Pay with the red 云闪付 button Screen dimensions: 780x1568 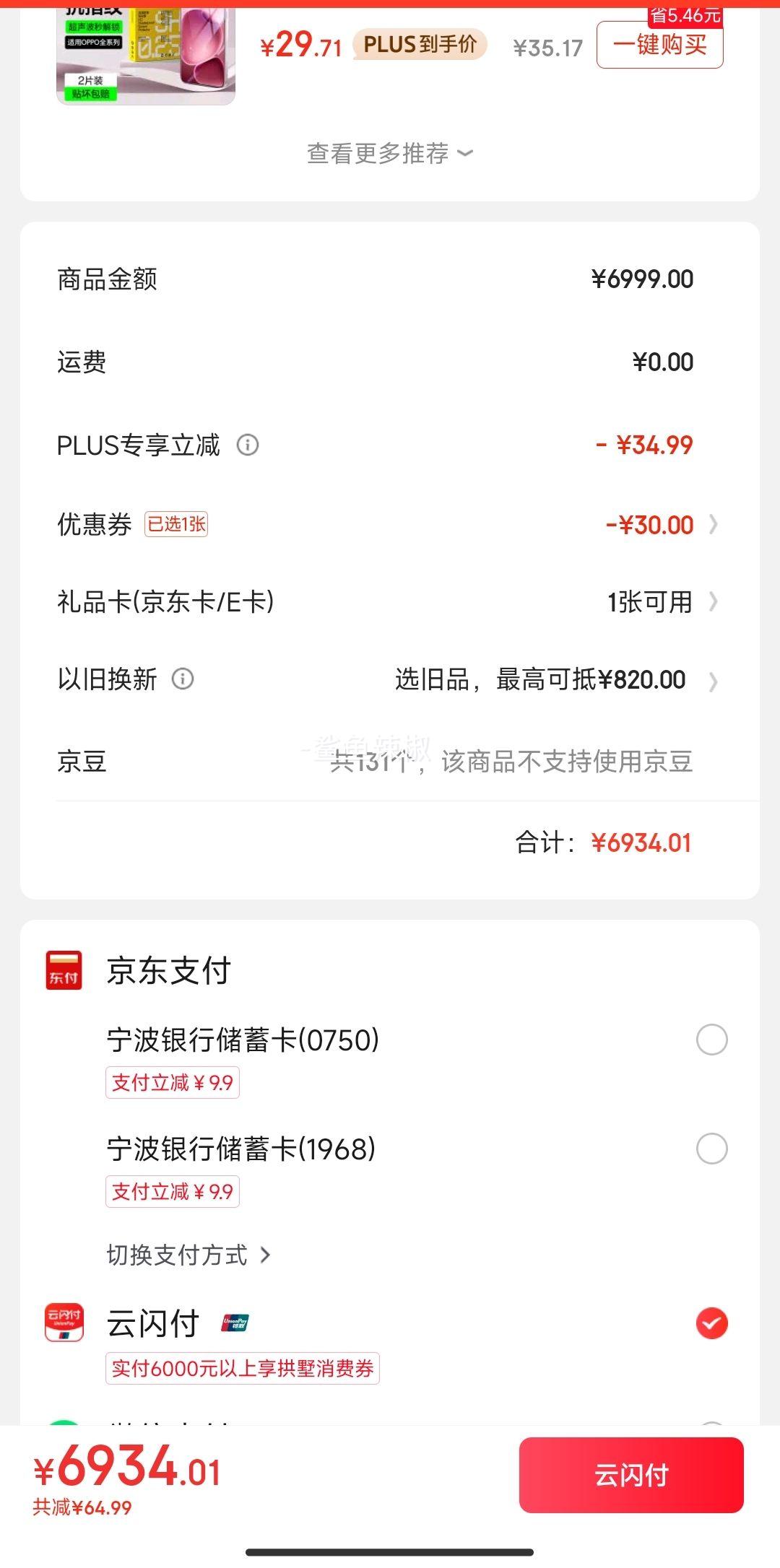(x=631, y=1475)
